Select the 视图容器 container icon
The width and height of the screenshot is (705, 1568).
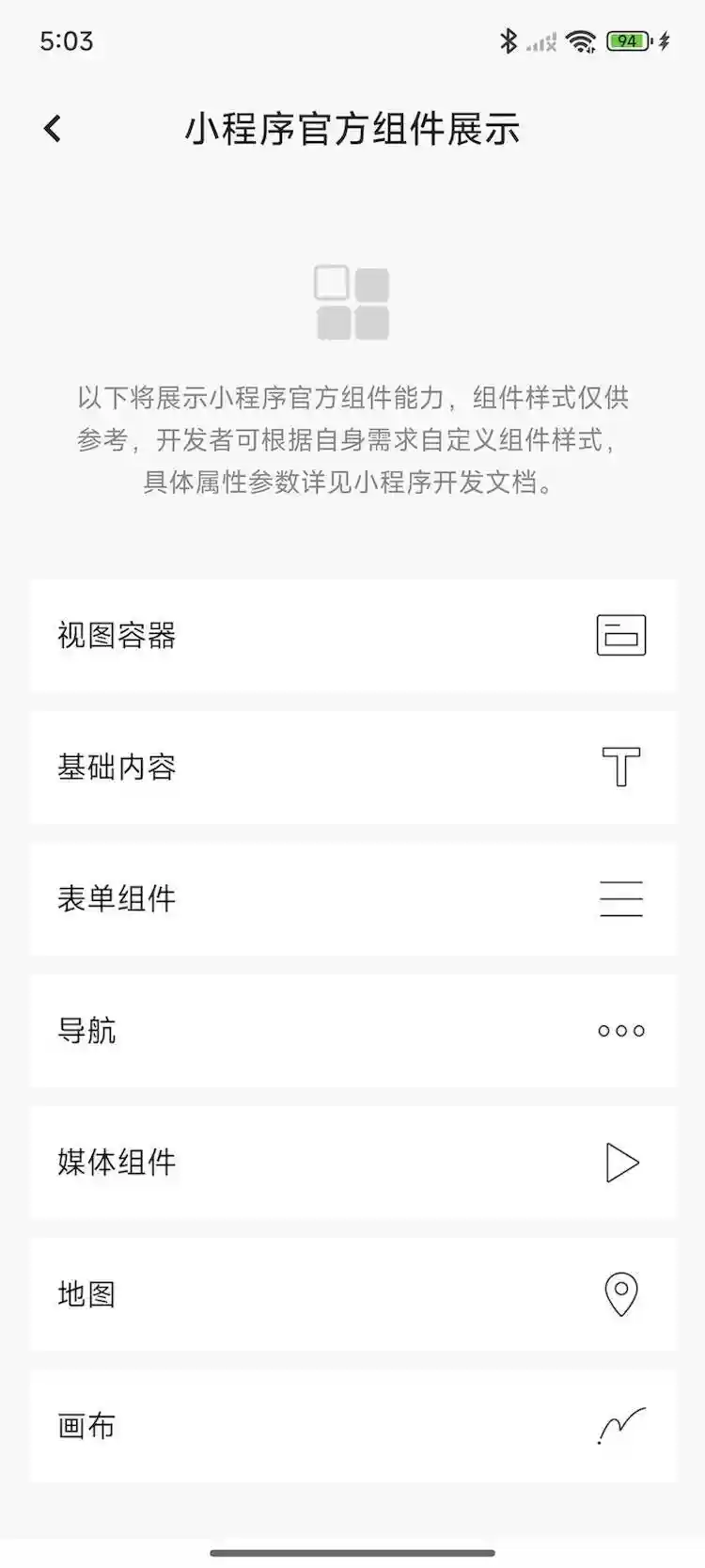coord(620,635)
